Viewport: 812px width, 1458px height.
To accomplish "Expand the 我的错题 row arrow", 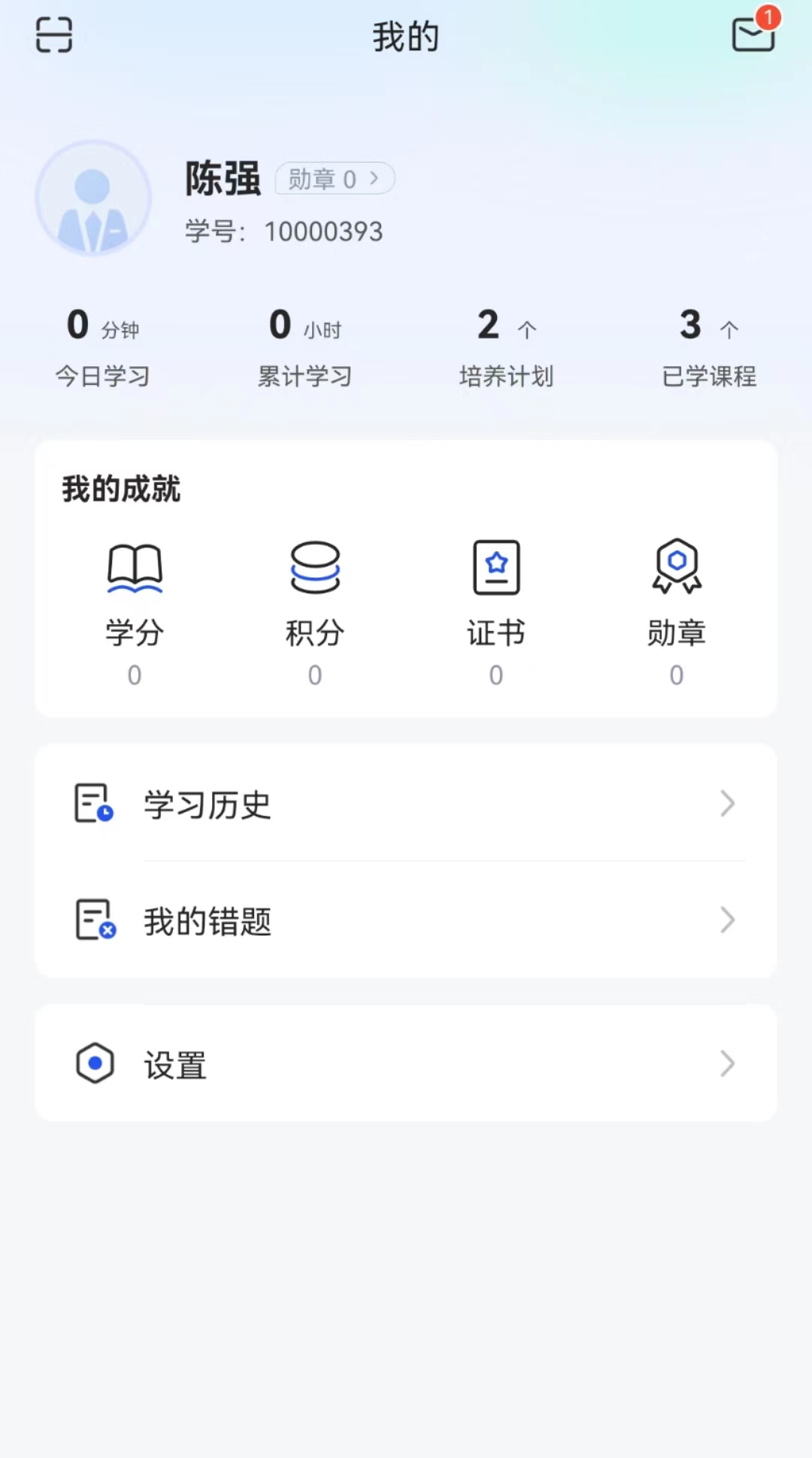I will click(726, 920).
